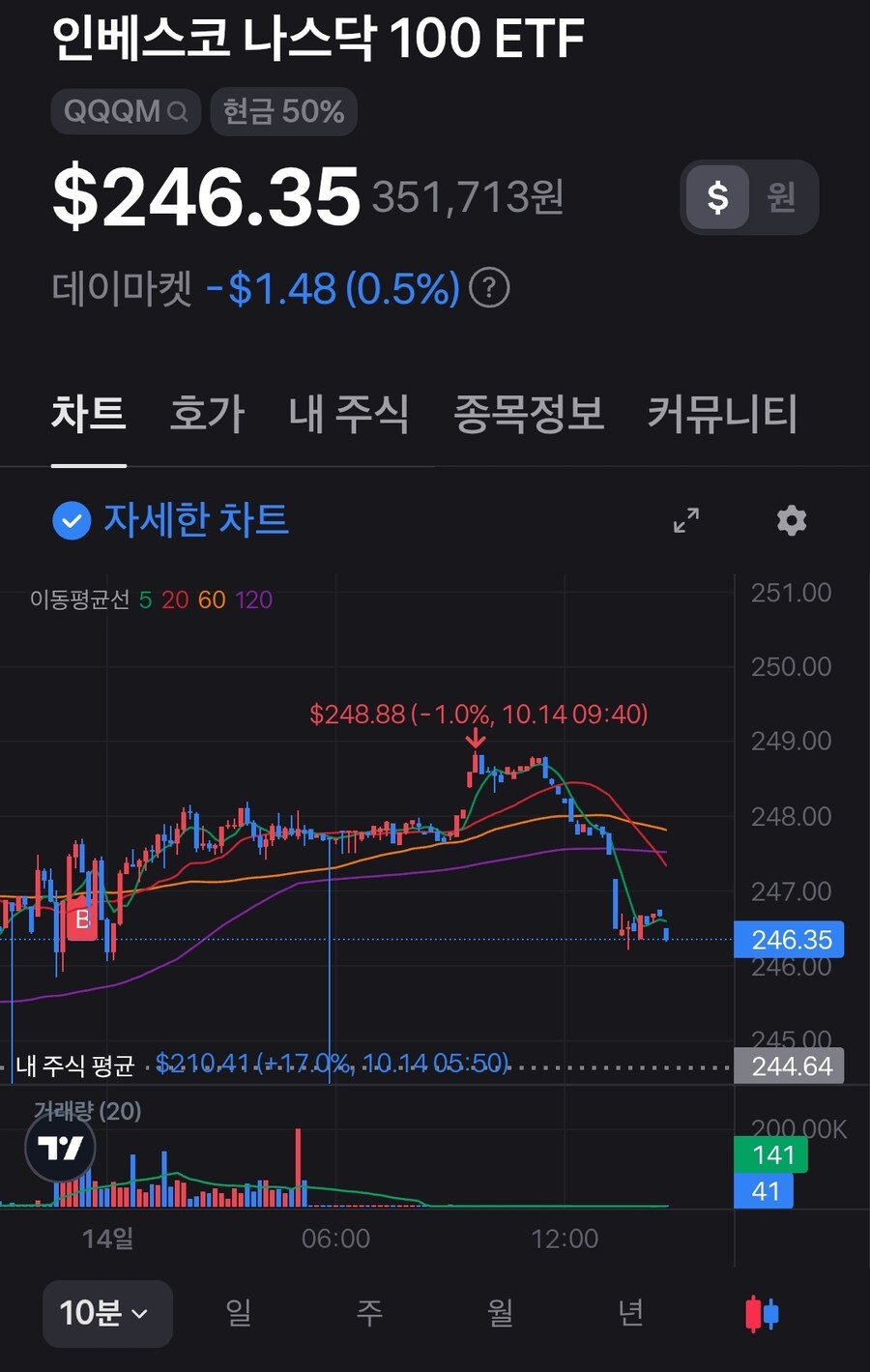Open the 10분 interval dropdown
Screen dimensions: 870x1372
[x=106, y=1313]
